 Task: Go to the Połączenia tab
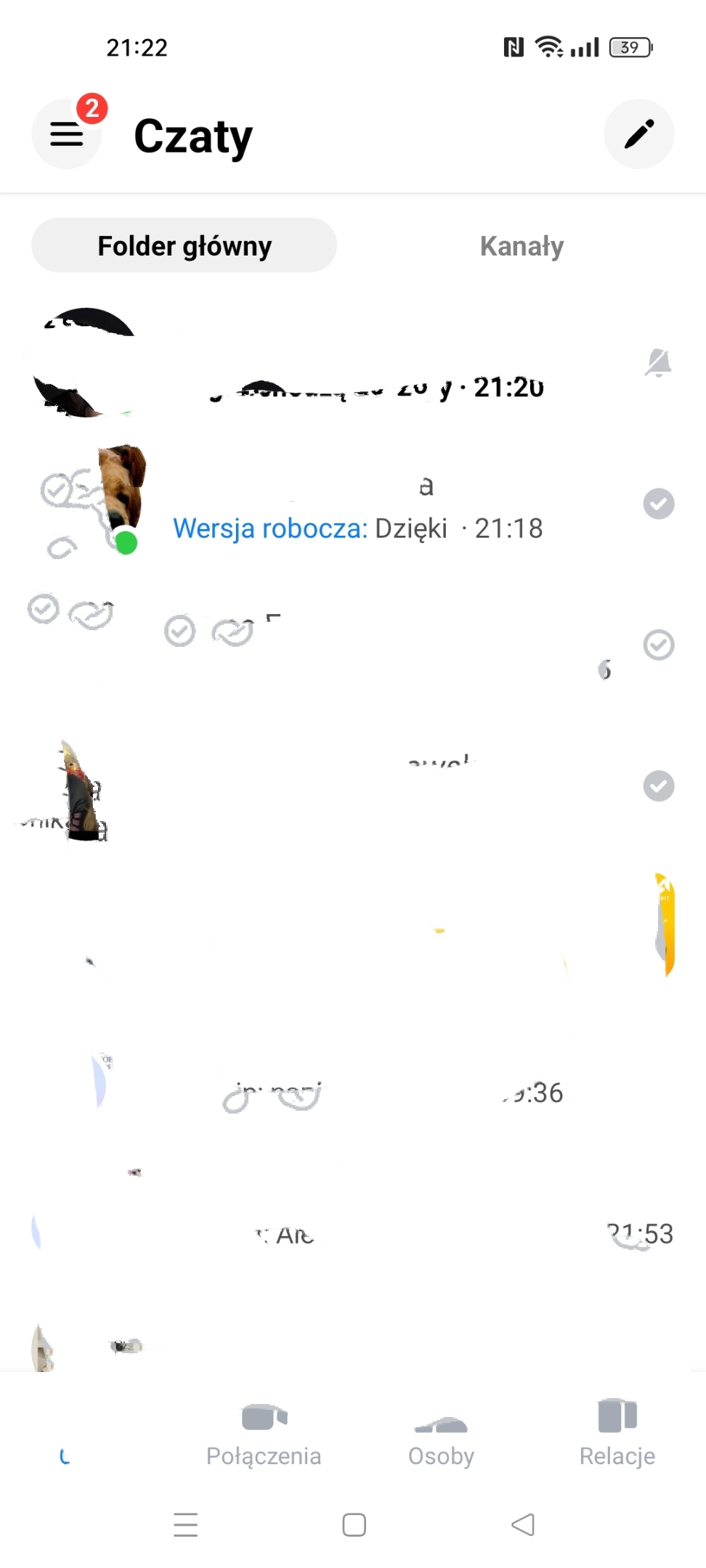coord(264,1434)
